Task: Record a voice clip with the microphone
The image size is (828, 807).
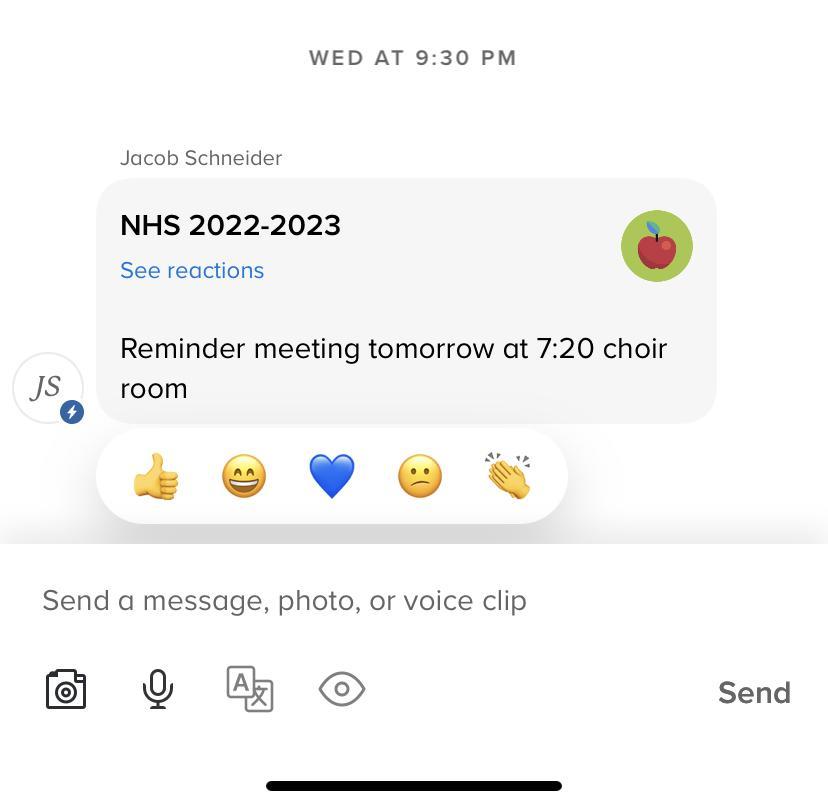Action: (x=158, y=690)
